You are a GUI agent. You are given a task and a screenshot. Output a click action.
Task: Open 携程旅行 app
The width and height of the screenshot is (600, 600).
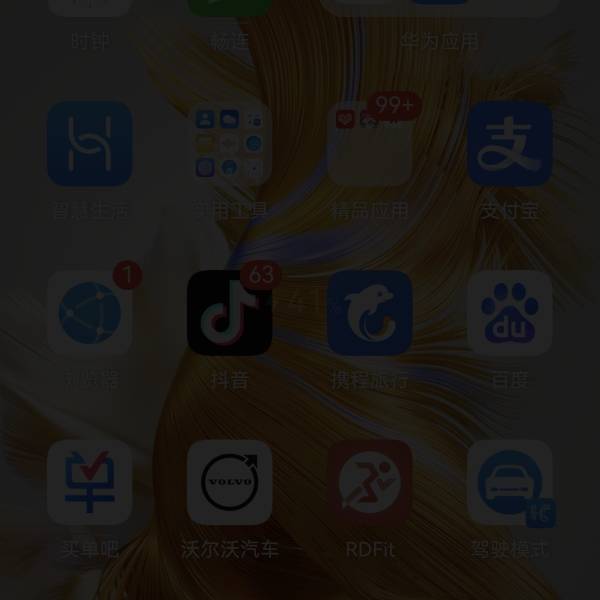click(370, 313)
